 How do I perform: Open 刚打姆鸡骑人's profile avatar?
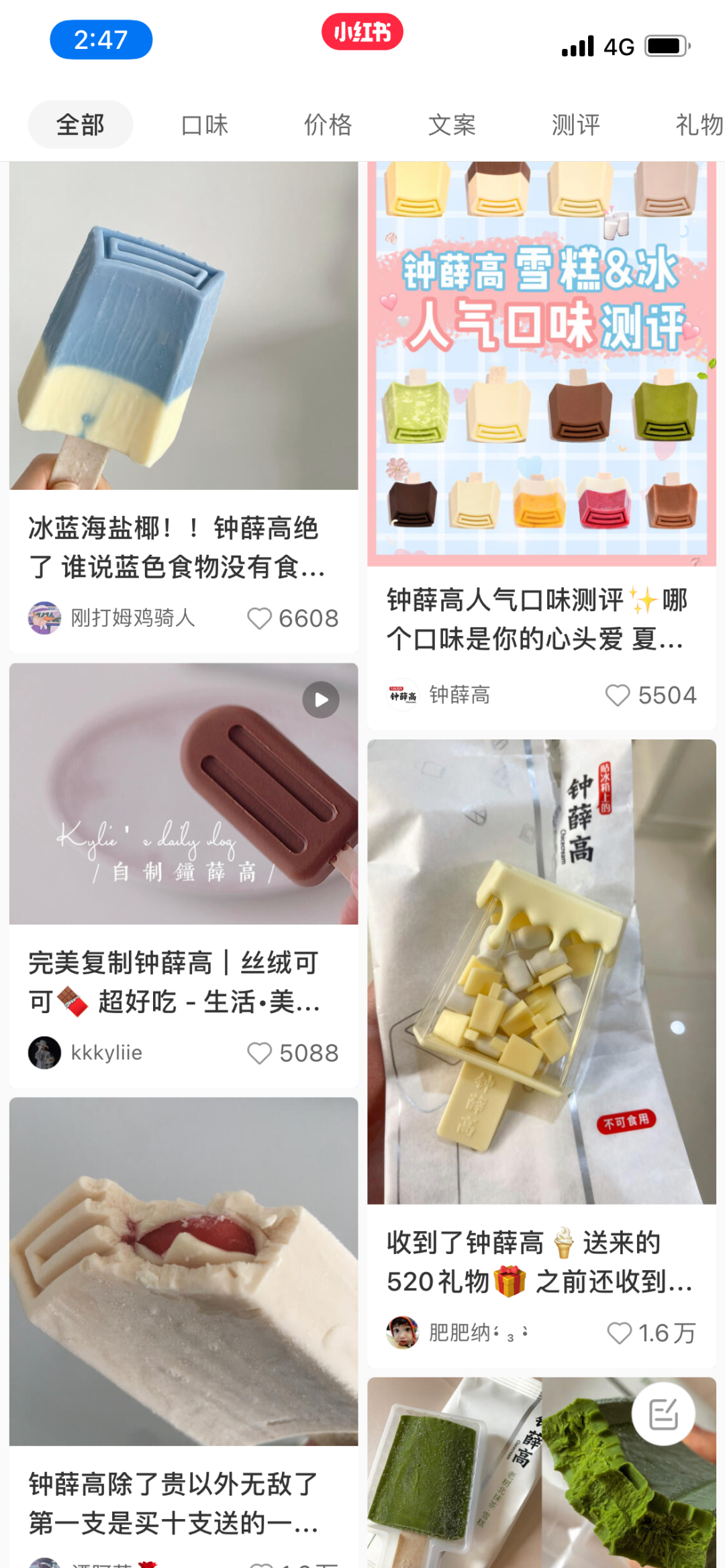44,617
